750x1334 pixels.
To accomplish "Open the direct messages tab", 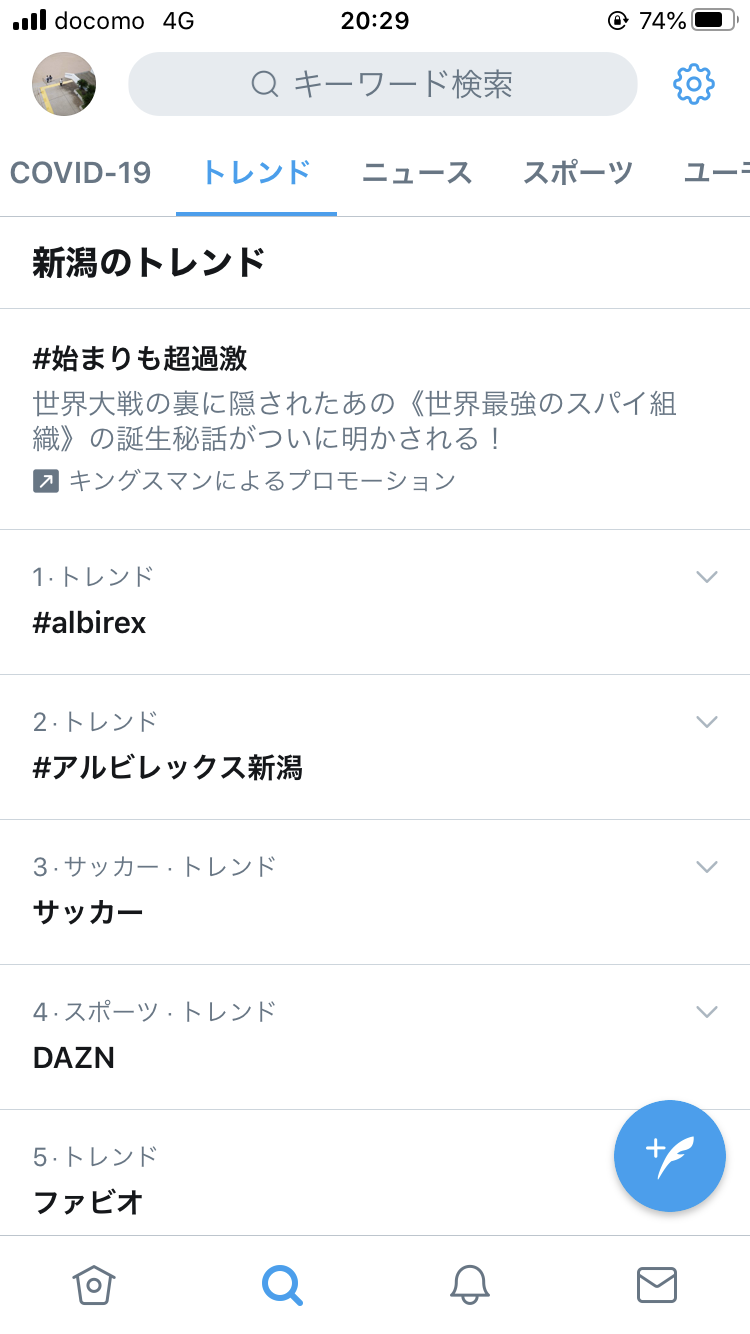I will [x=657, y=1284].
